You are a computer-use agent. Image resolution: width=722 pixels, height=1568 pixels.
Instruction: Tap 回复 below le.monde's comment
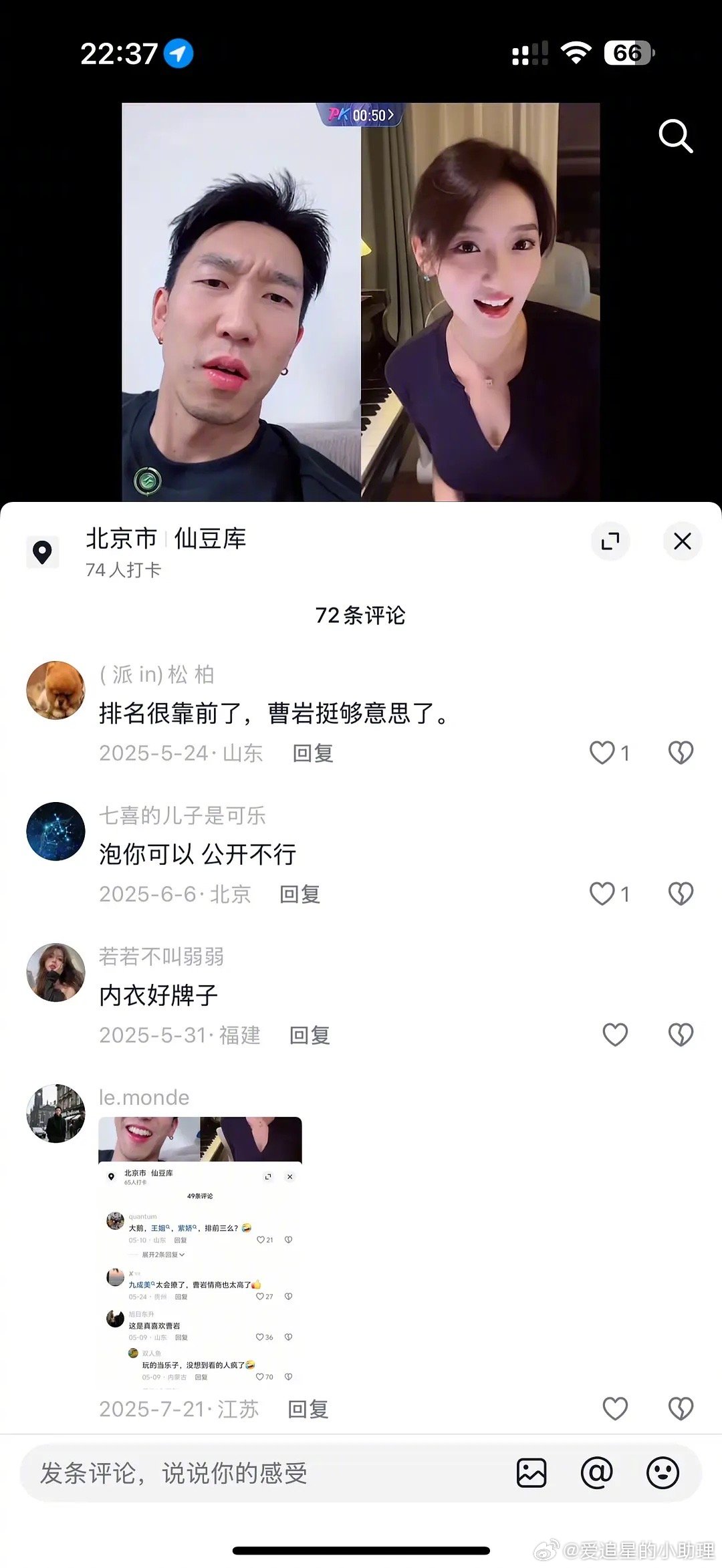(x=308, y=1409)
